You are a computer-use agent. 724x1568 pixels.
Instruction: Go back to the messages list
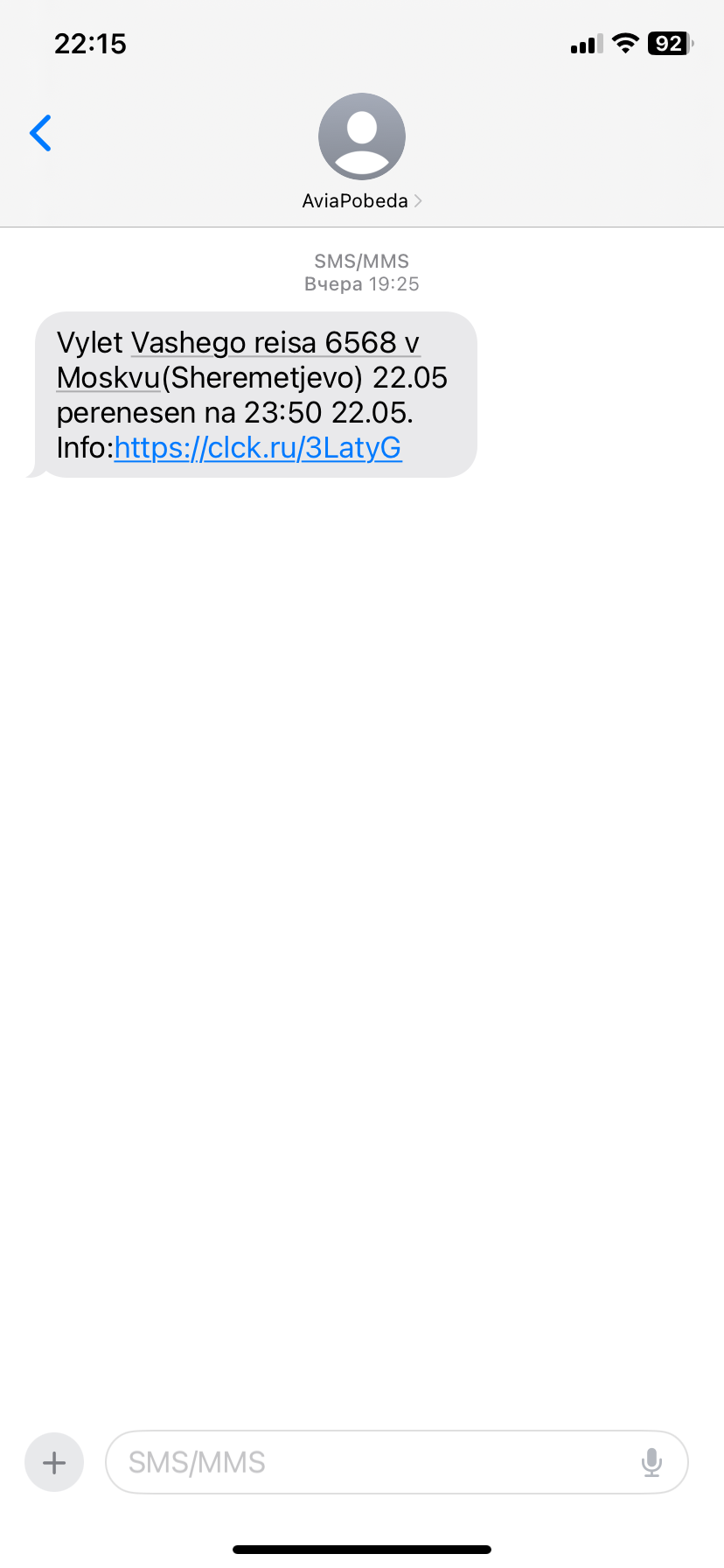[x=41, y=133]
